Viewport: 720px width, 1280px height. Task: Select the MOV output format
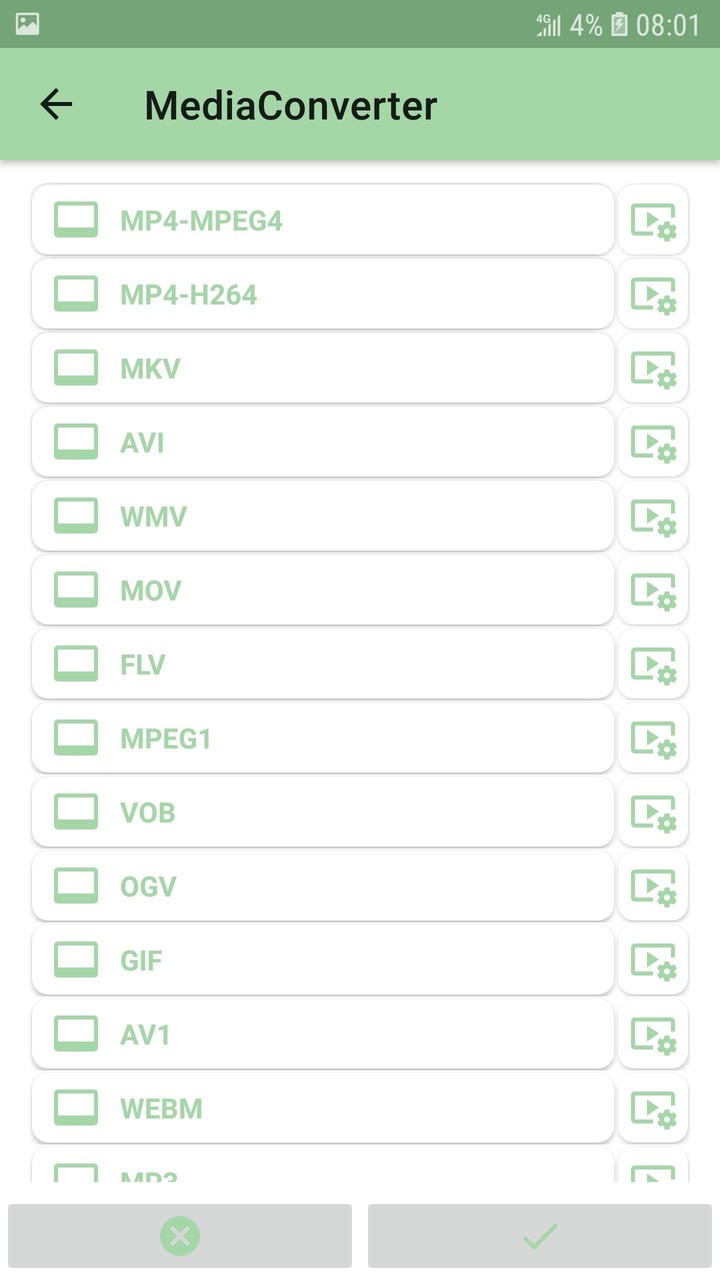322,590
